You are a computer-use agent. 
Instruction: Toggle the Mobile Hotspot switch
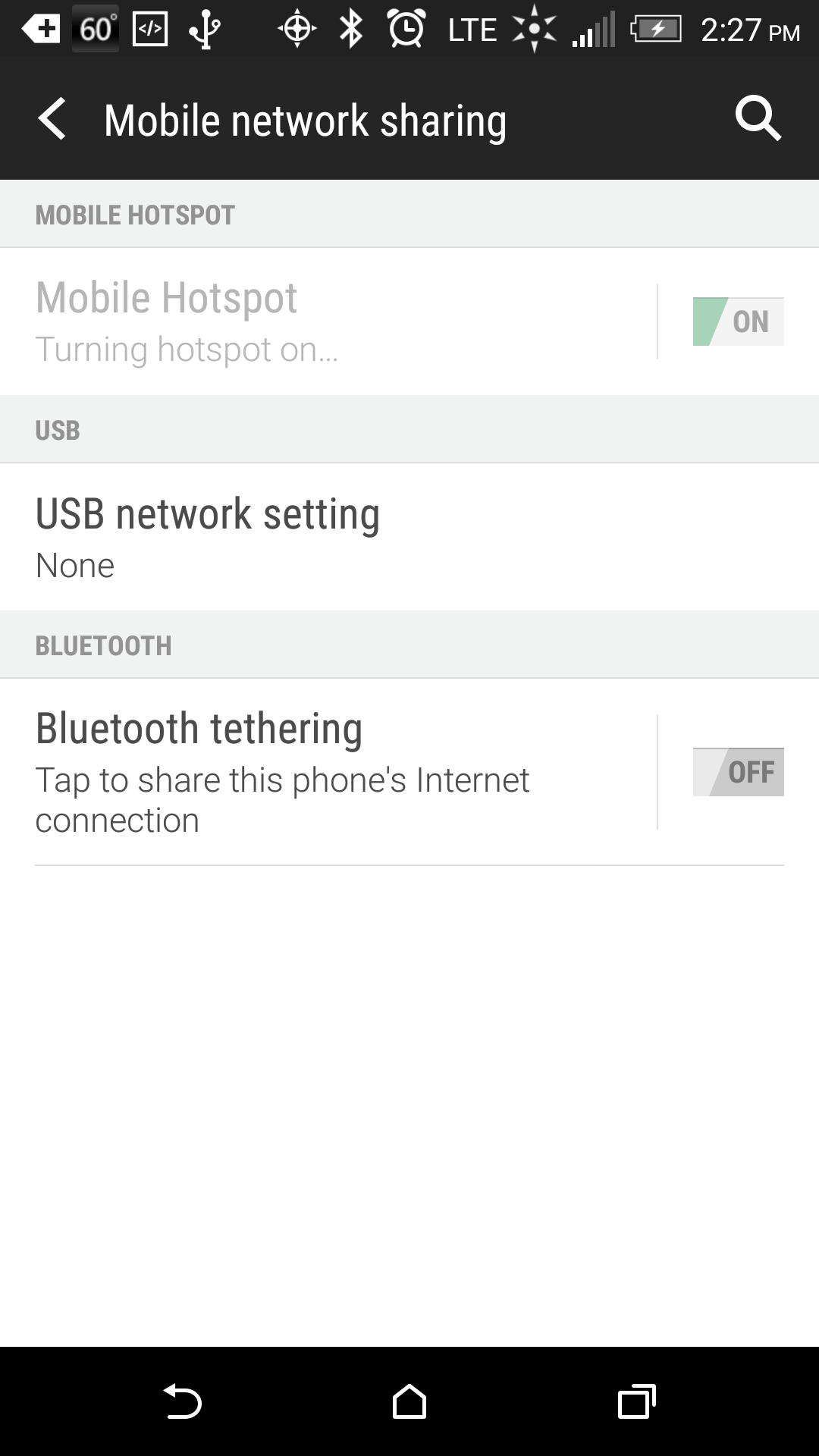tap(738, 322)
